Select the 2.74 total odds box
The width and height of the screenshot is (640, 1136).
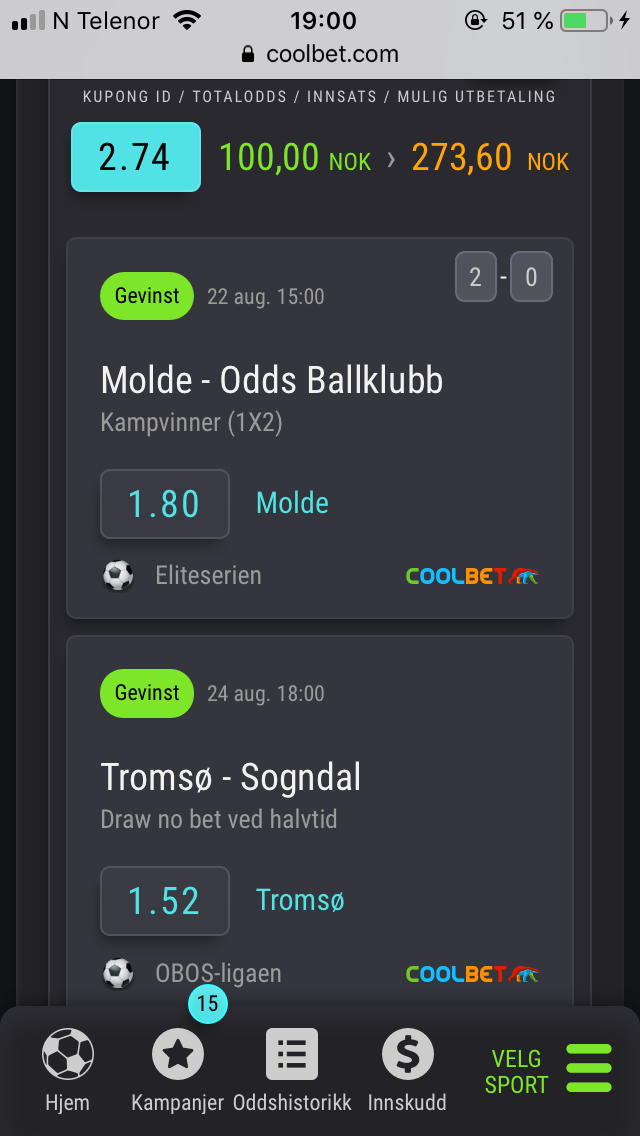coord(135,157)
